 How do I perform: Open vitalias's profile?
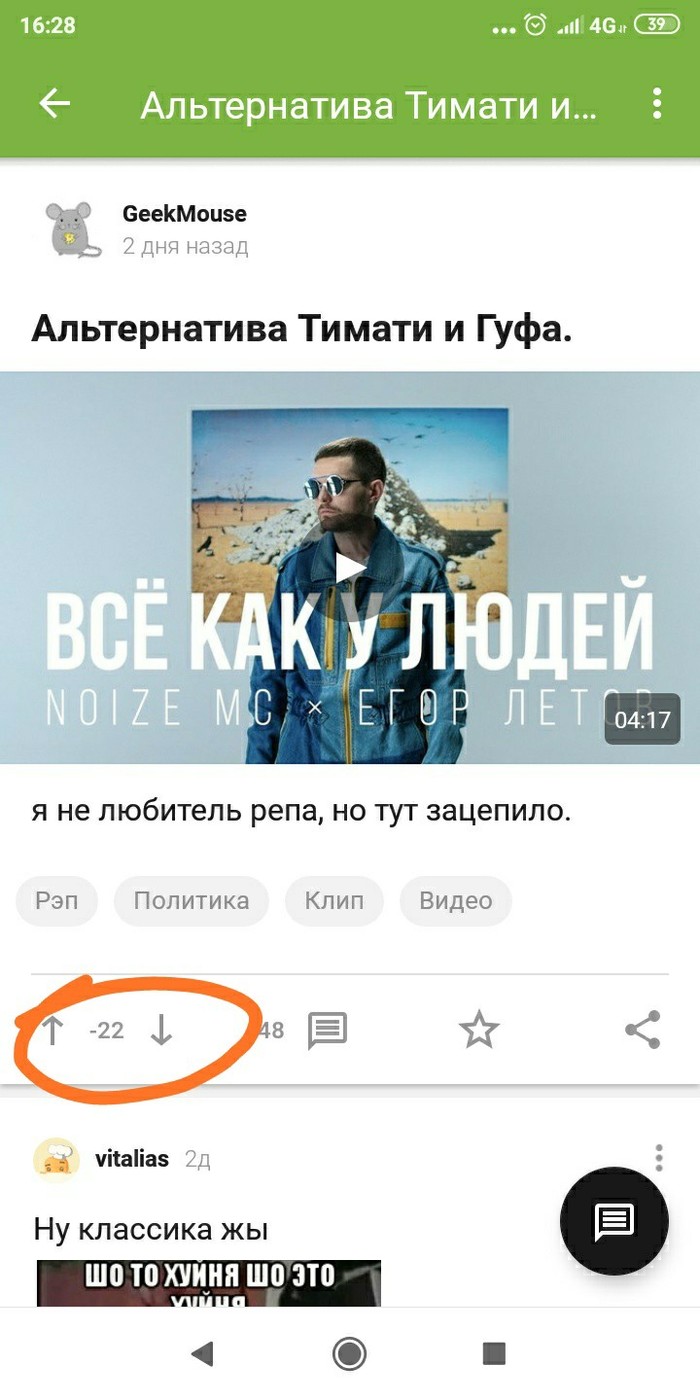131,1160
